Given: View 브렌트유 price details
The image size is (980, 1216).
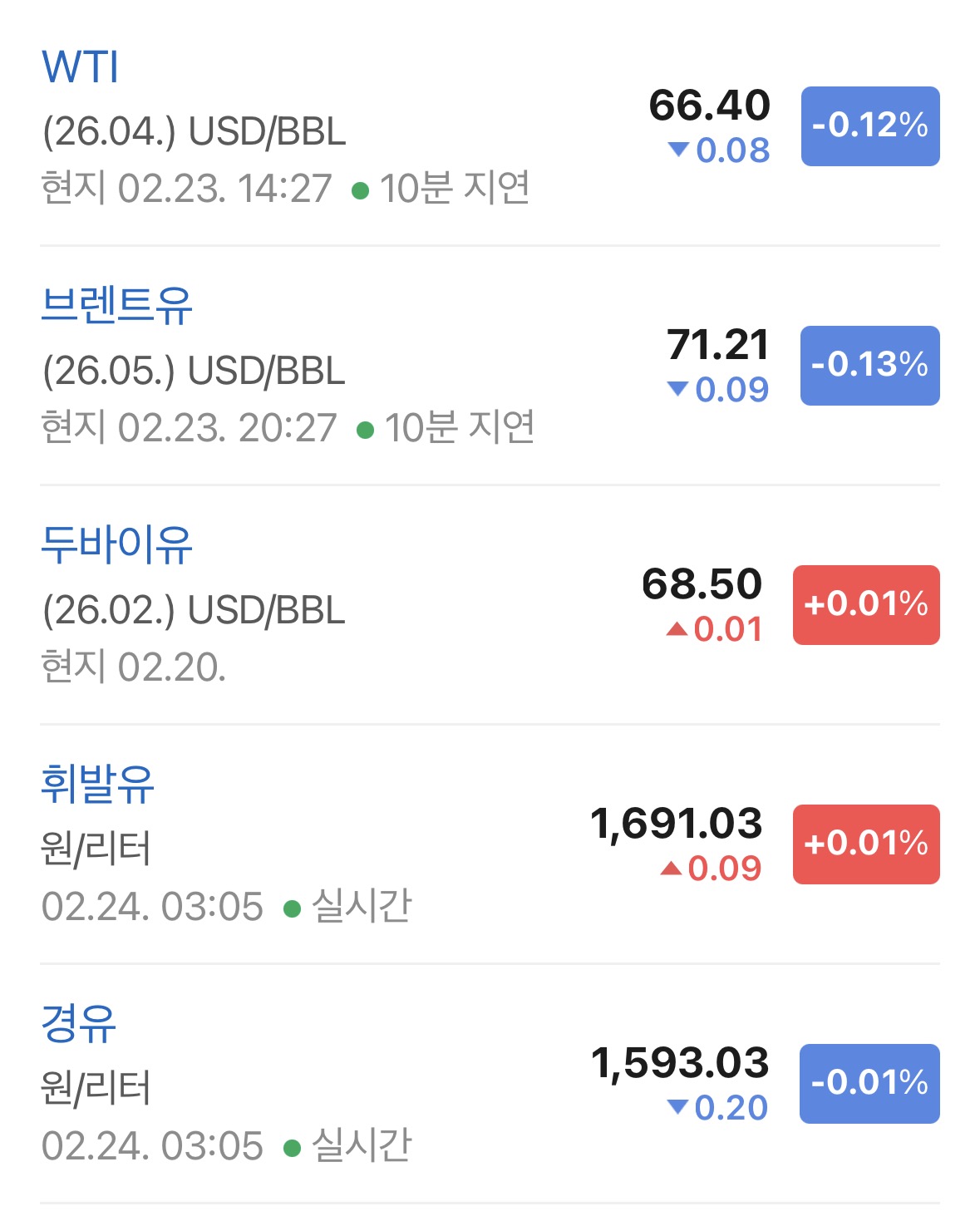Looking at the screenshot, I should (116, 305).
